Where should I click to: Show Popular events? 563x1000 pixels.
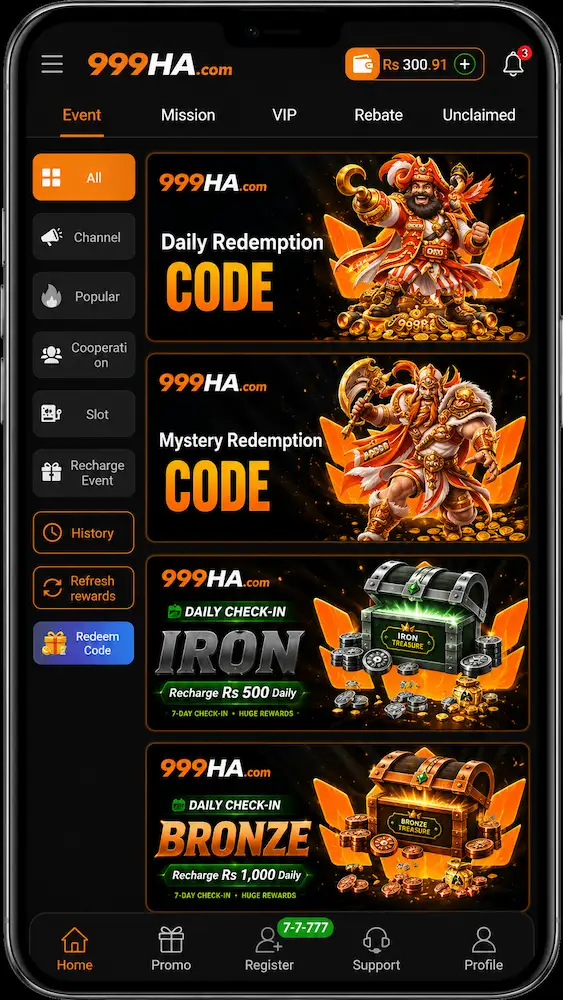[x=84, y=296]
